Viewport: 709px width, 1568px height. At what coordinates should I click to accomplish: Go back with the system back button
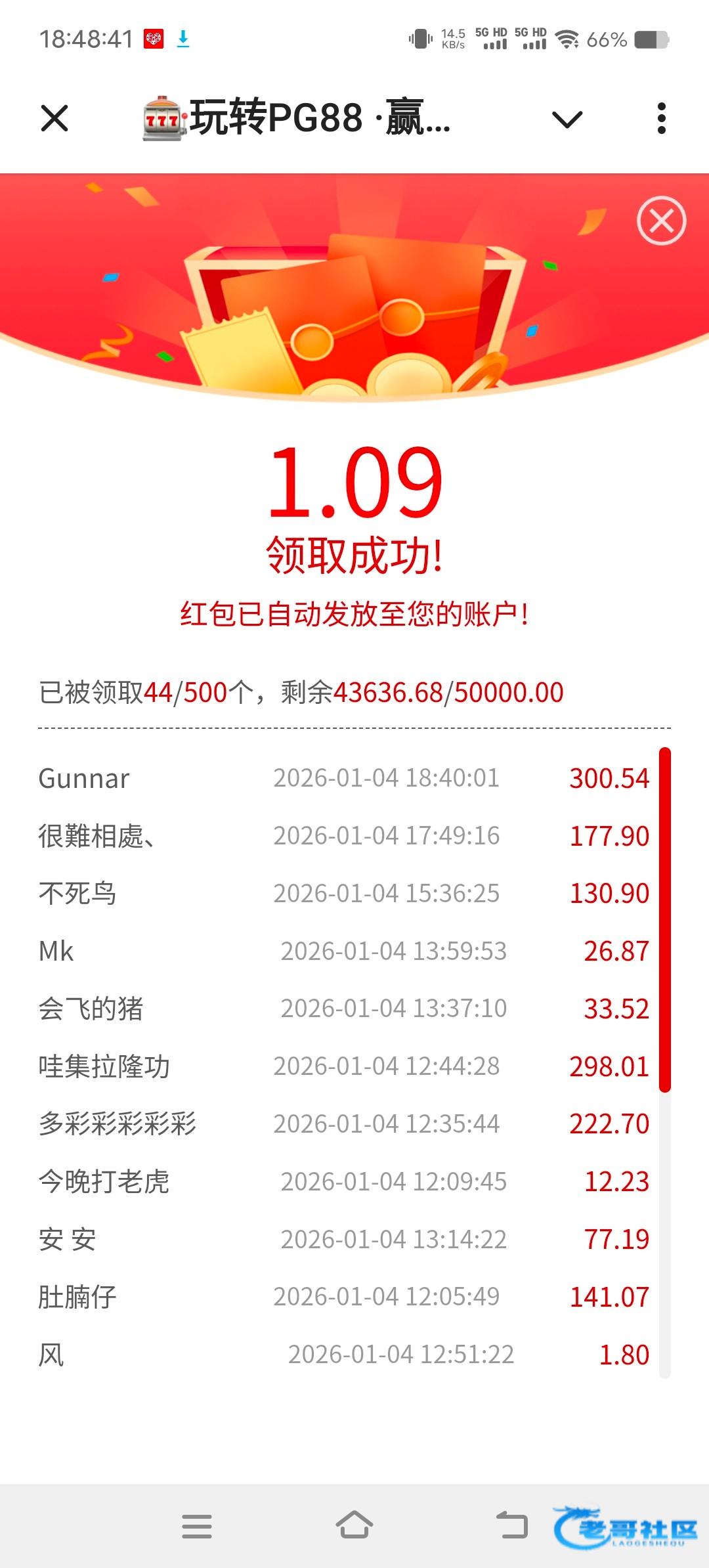pyautogui.click(x=512, y=1525)
